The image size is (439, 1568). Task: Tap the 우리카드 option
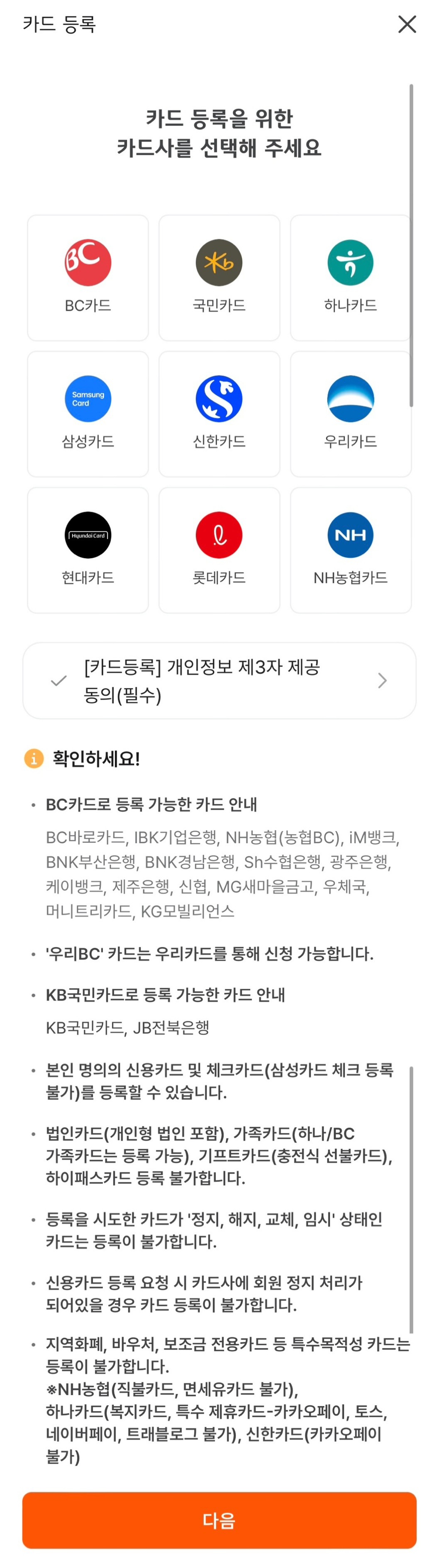pos(351,414)
